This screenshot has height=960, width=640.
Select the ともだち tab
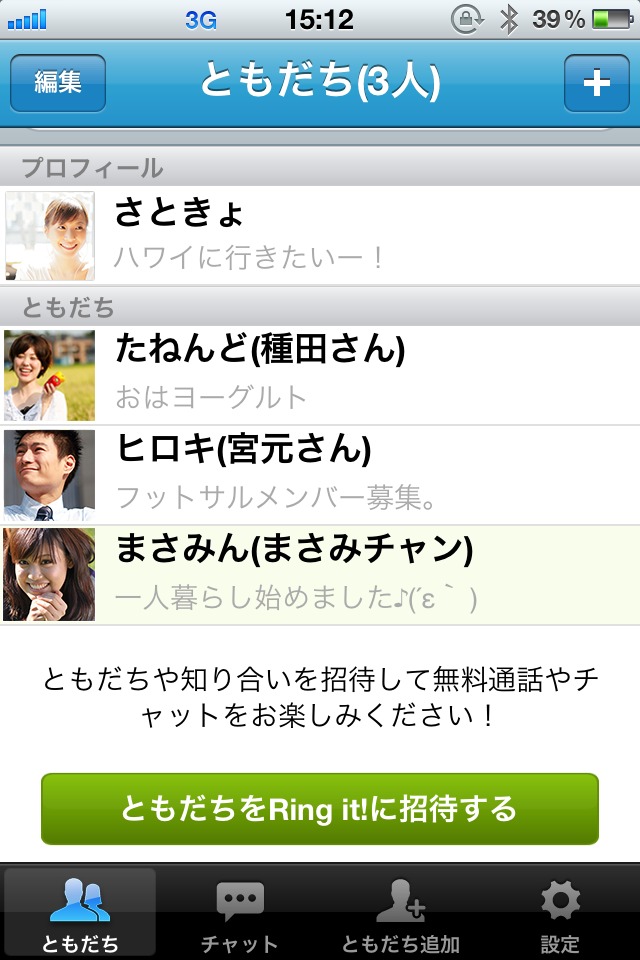(x=80, y=914)
